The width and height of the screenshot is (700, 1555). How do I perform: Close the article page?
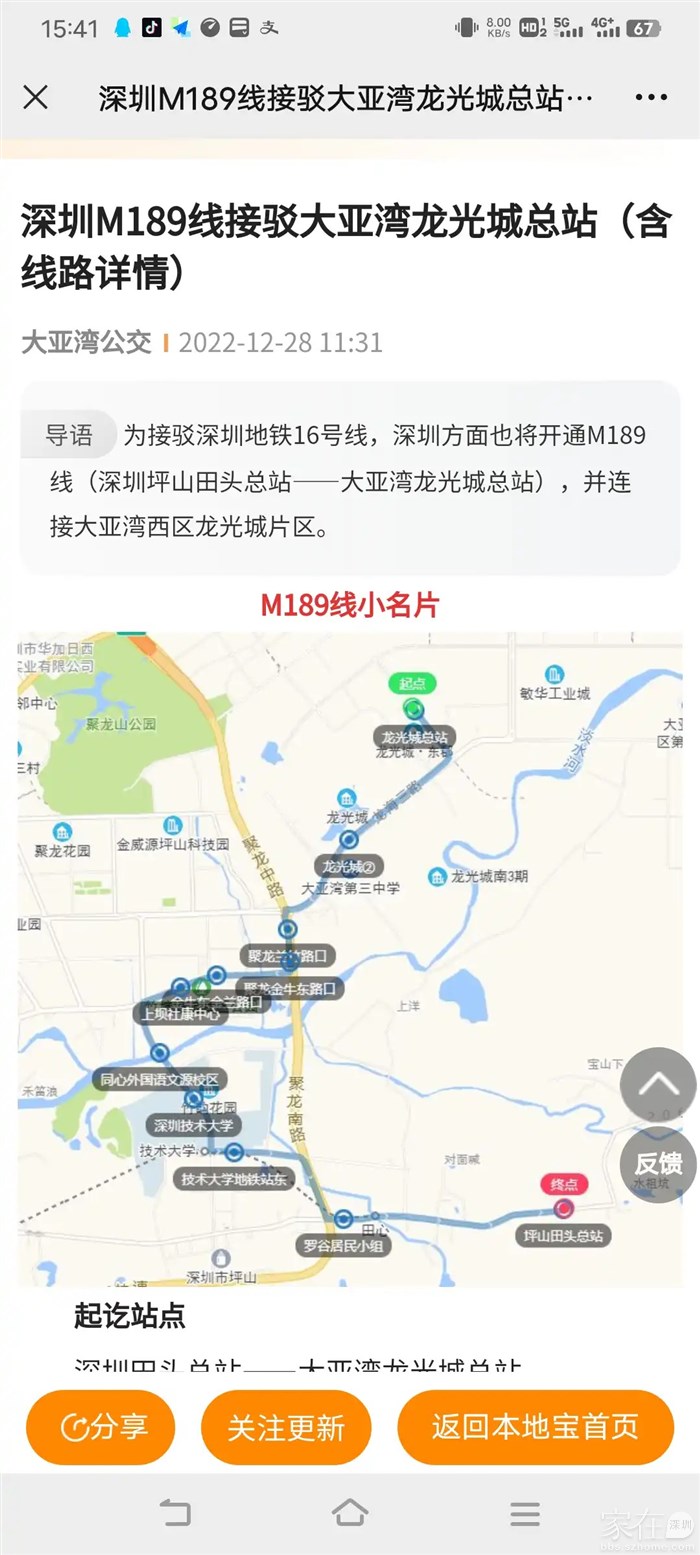point(36,98)
